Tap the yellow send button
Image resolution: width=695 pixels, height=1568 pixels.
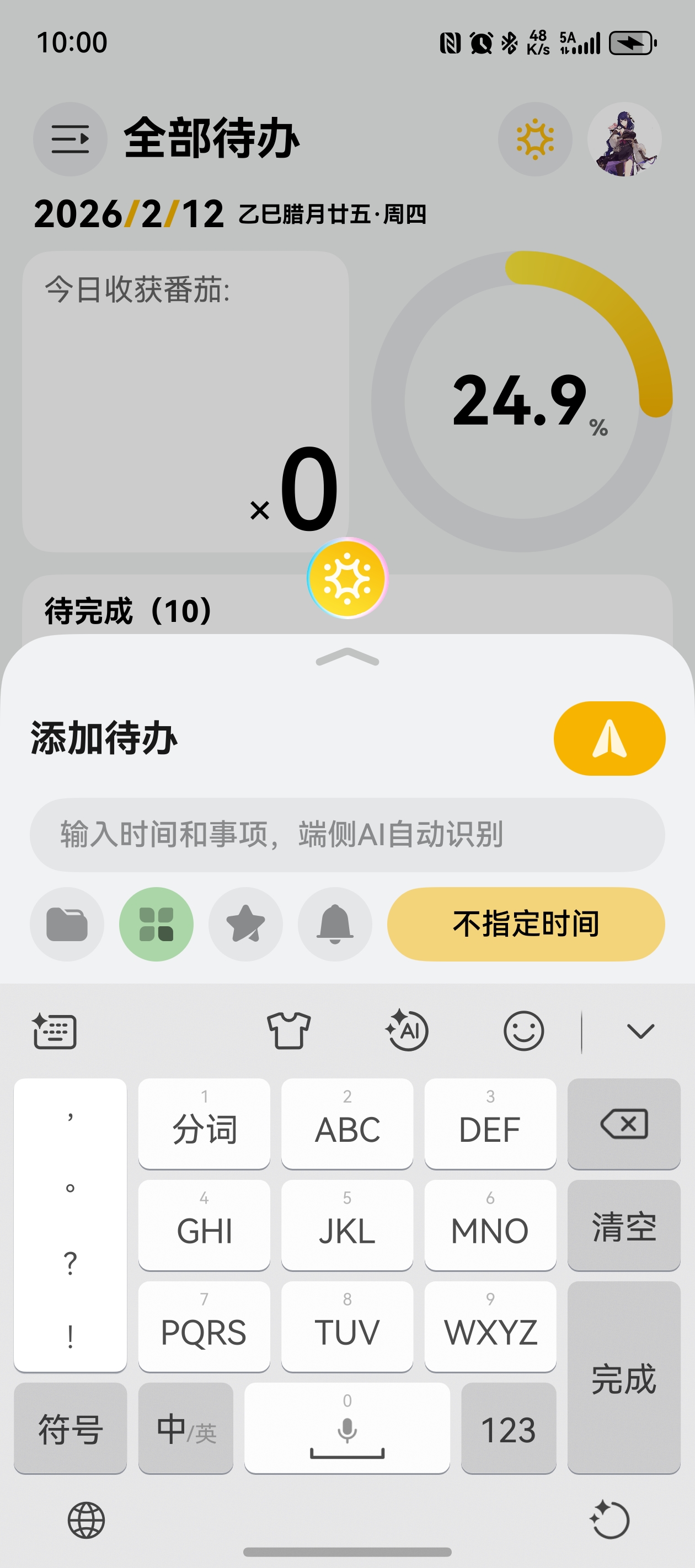(608, 738)
